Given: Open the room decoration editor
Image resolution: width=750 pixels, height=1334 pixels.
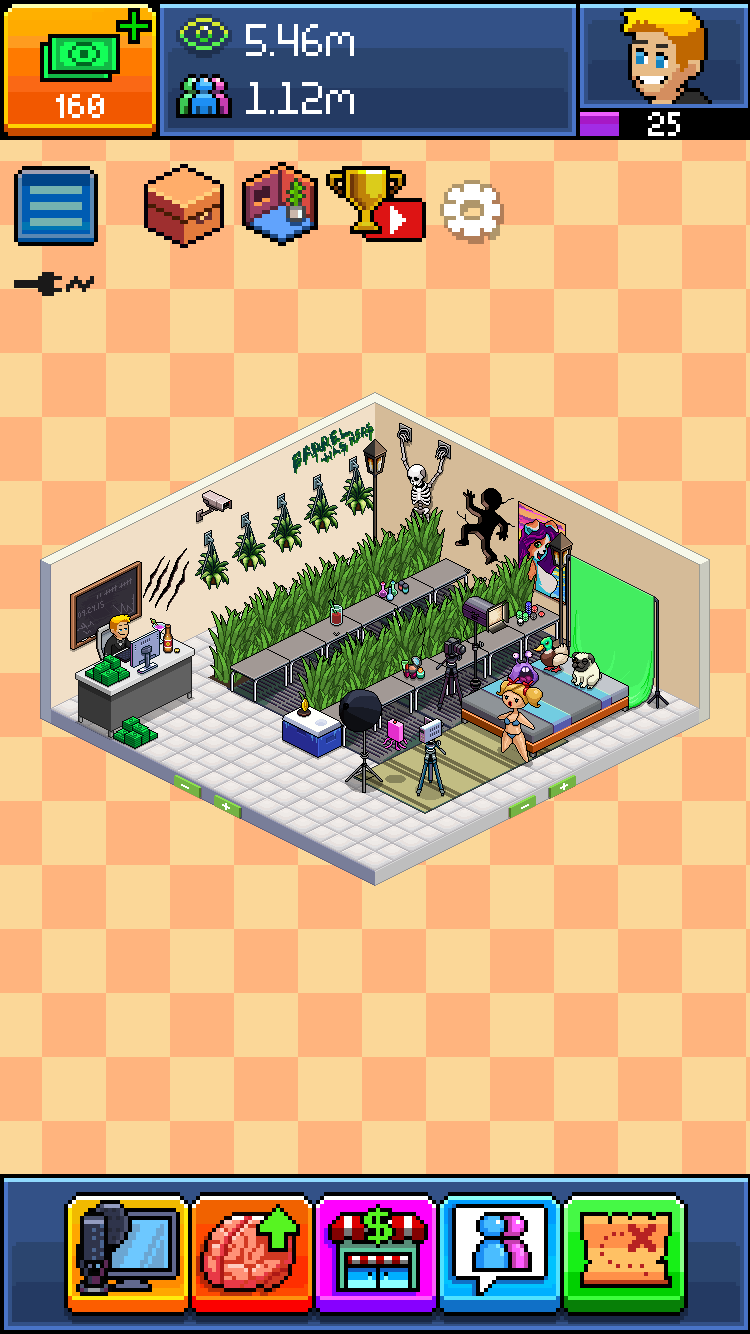Looking at the screenshot, I should coord(281,204).
